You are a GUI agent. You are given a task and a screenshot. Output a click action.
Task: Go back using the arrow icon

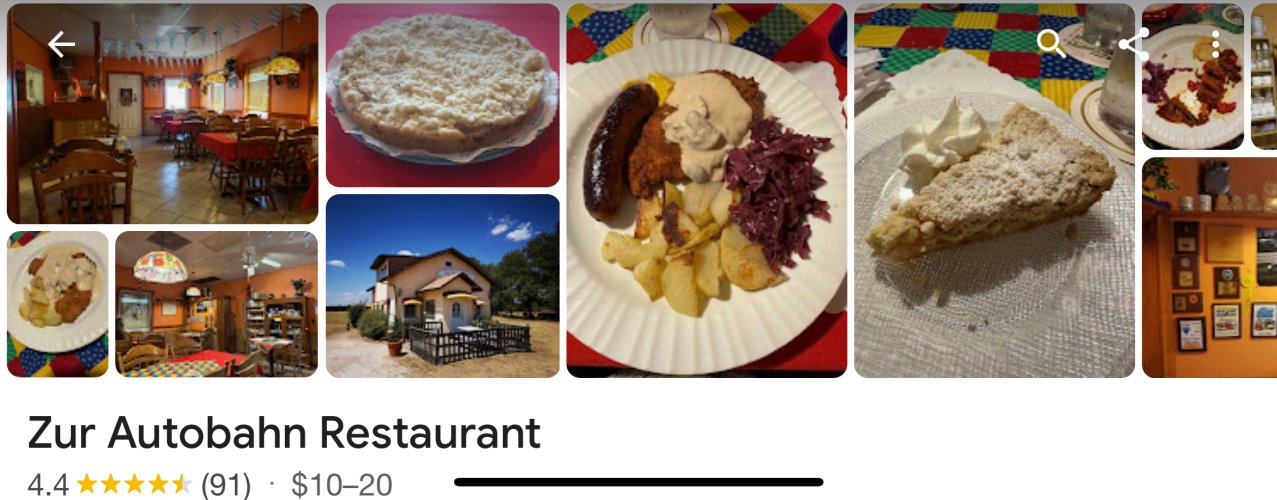click(61, 44)
